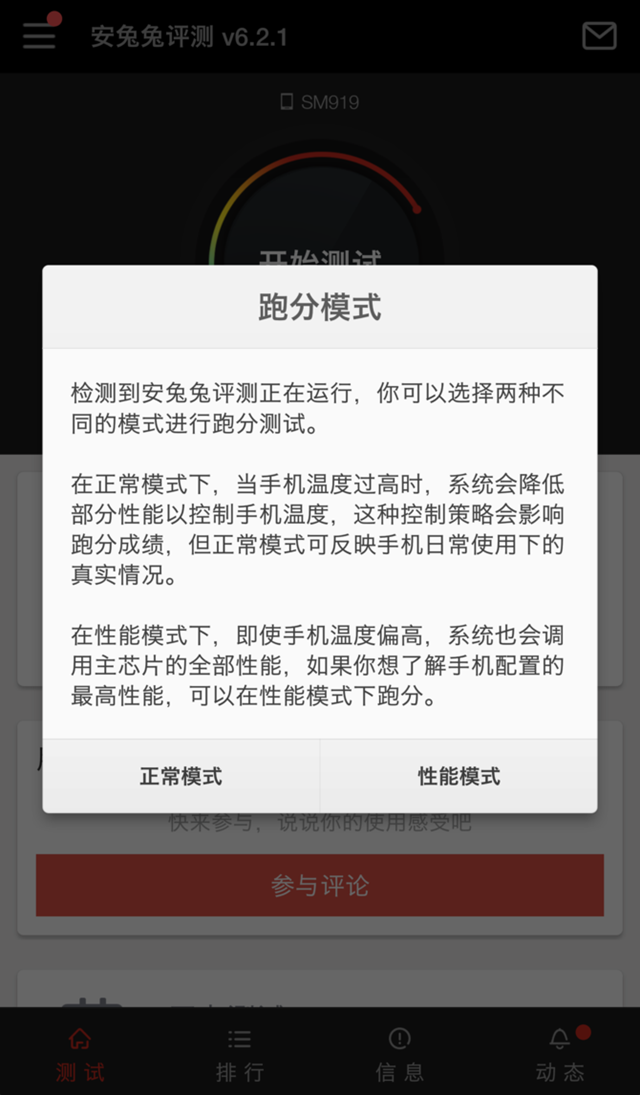Select 性能模式 for benchmarking
The width and height of the screenshot is (640, 1095).
(459, 776)
